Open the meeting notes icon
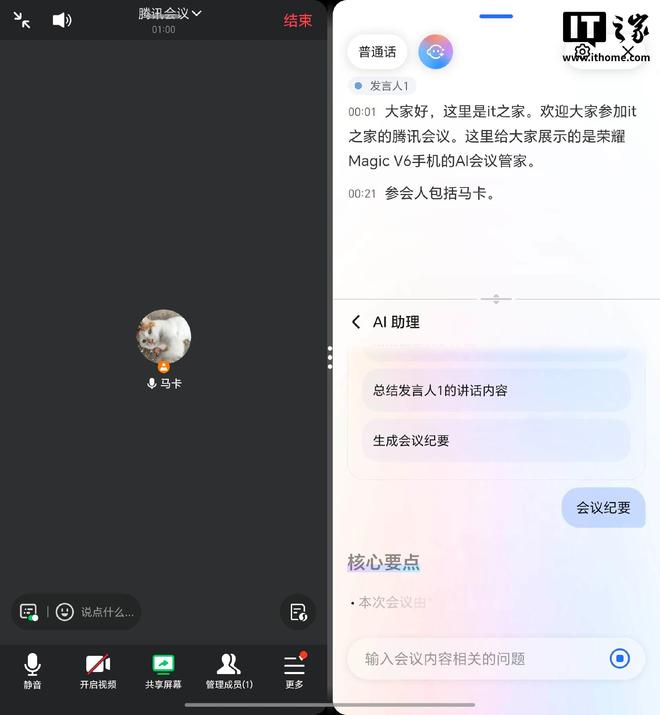 coord(298,611)
